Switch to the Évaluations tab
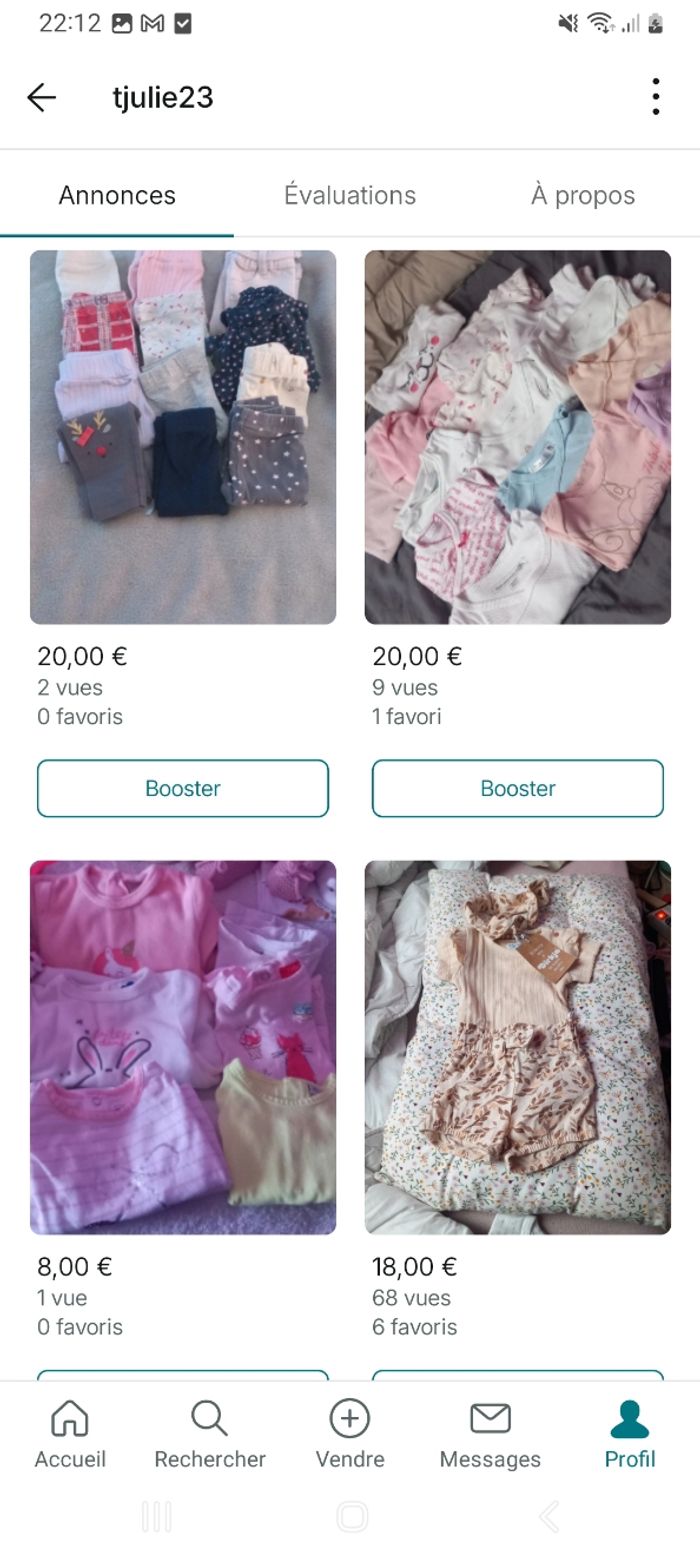This screenshot has height=1560, width=700. pos(350,195)
